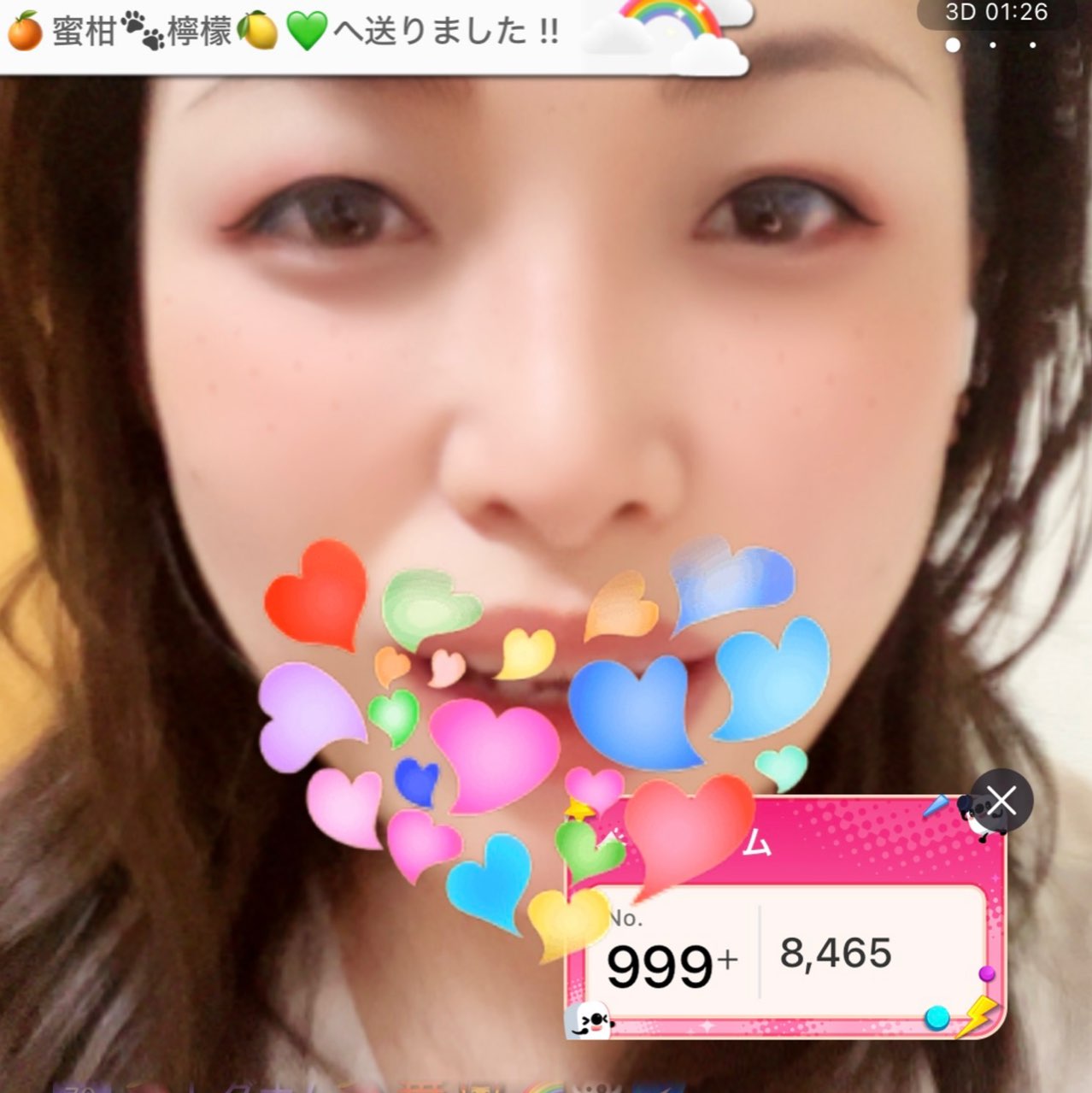
Task: Tap the page indicator dots
Action: [x=991, y=45]
